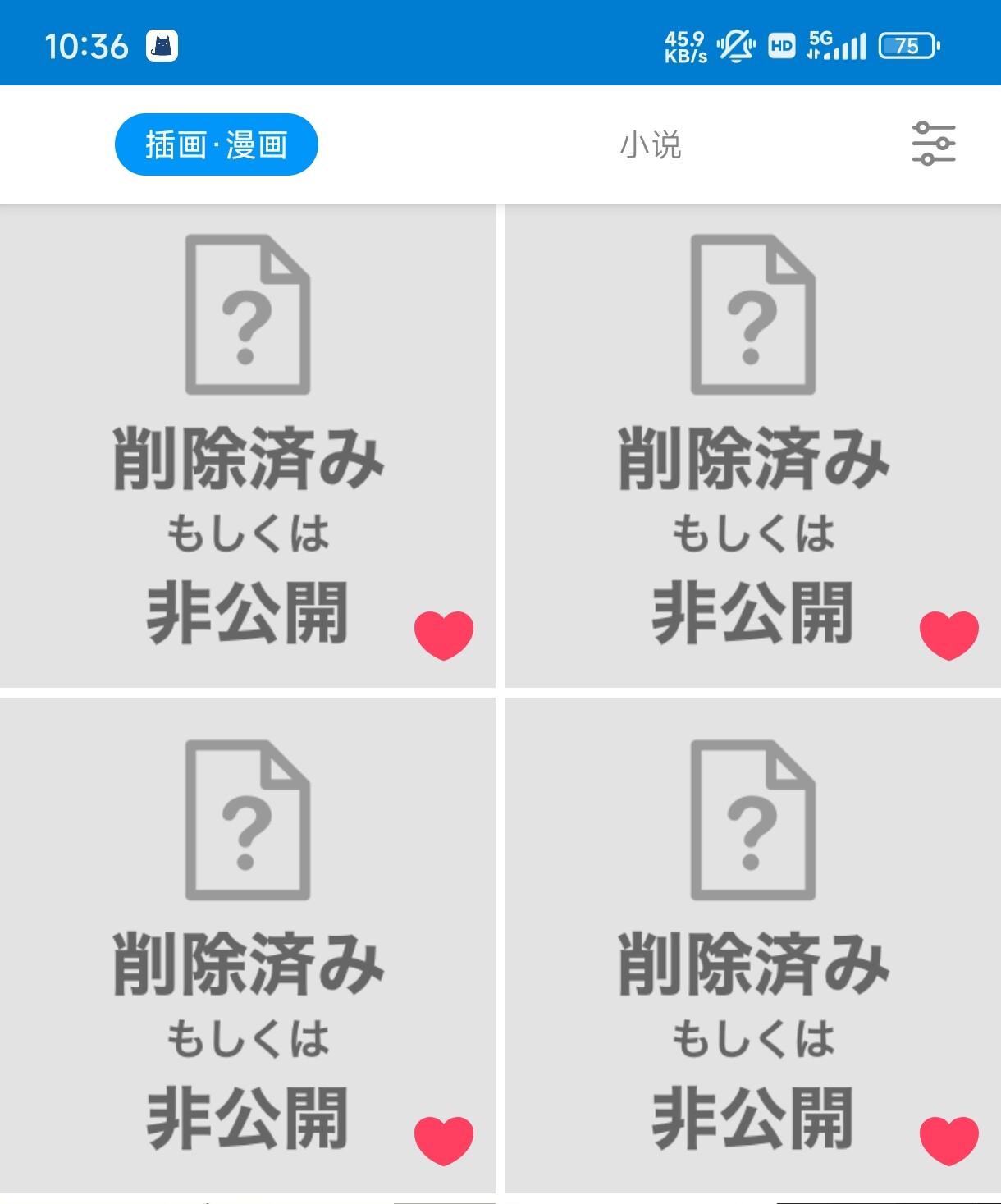1001x1204 pixels.
Task: Switch to the 小说 tab
Action: (650, 145)
